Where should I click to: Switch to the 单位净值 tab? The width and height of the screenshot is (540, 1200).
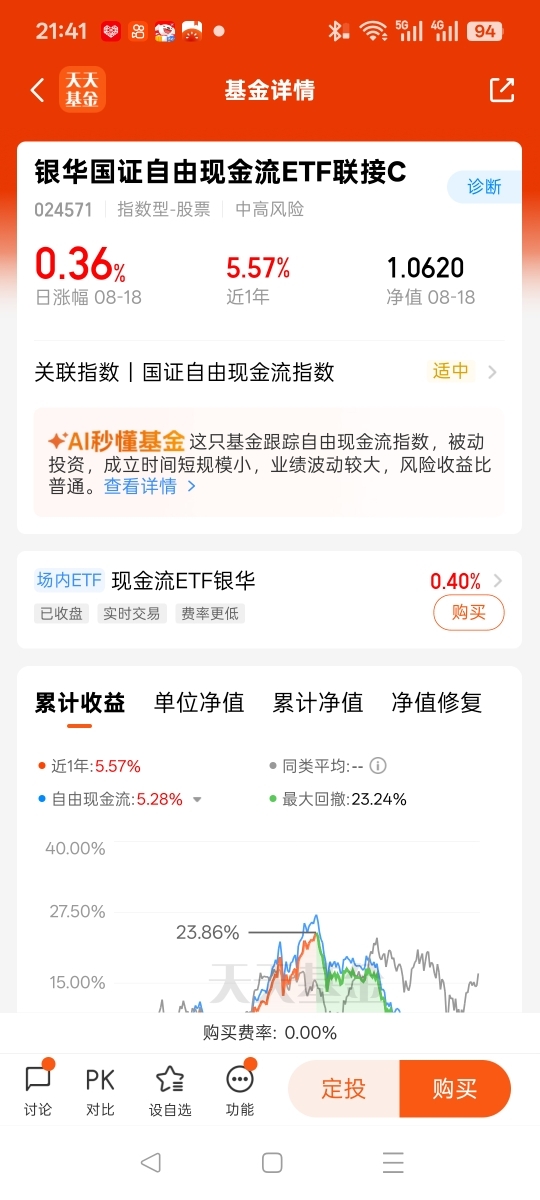(x=199, y=703)
